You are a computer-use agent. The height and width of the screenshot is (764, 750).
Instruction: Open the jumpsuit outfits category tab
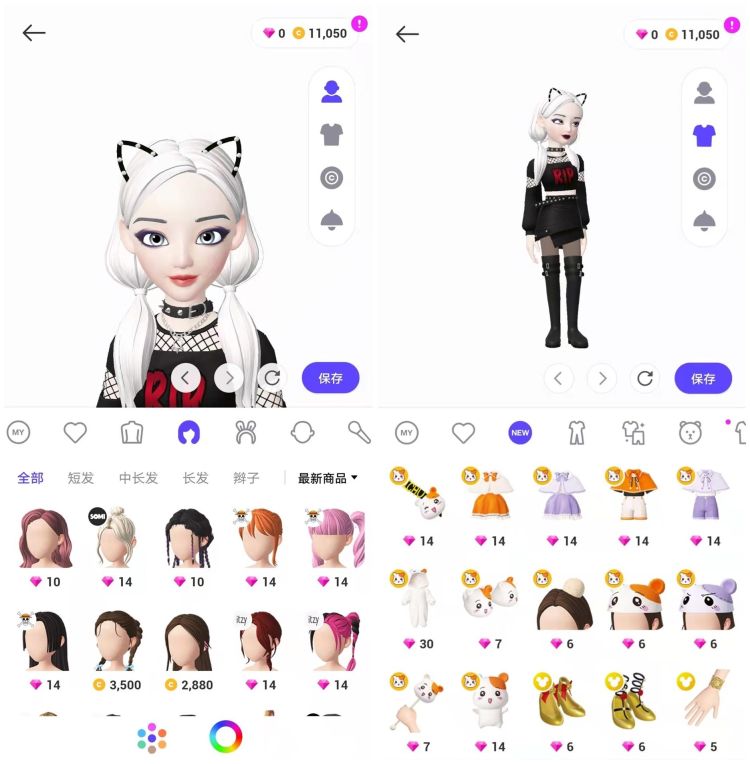(x=577, y=433)
